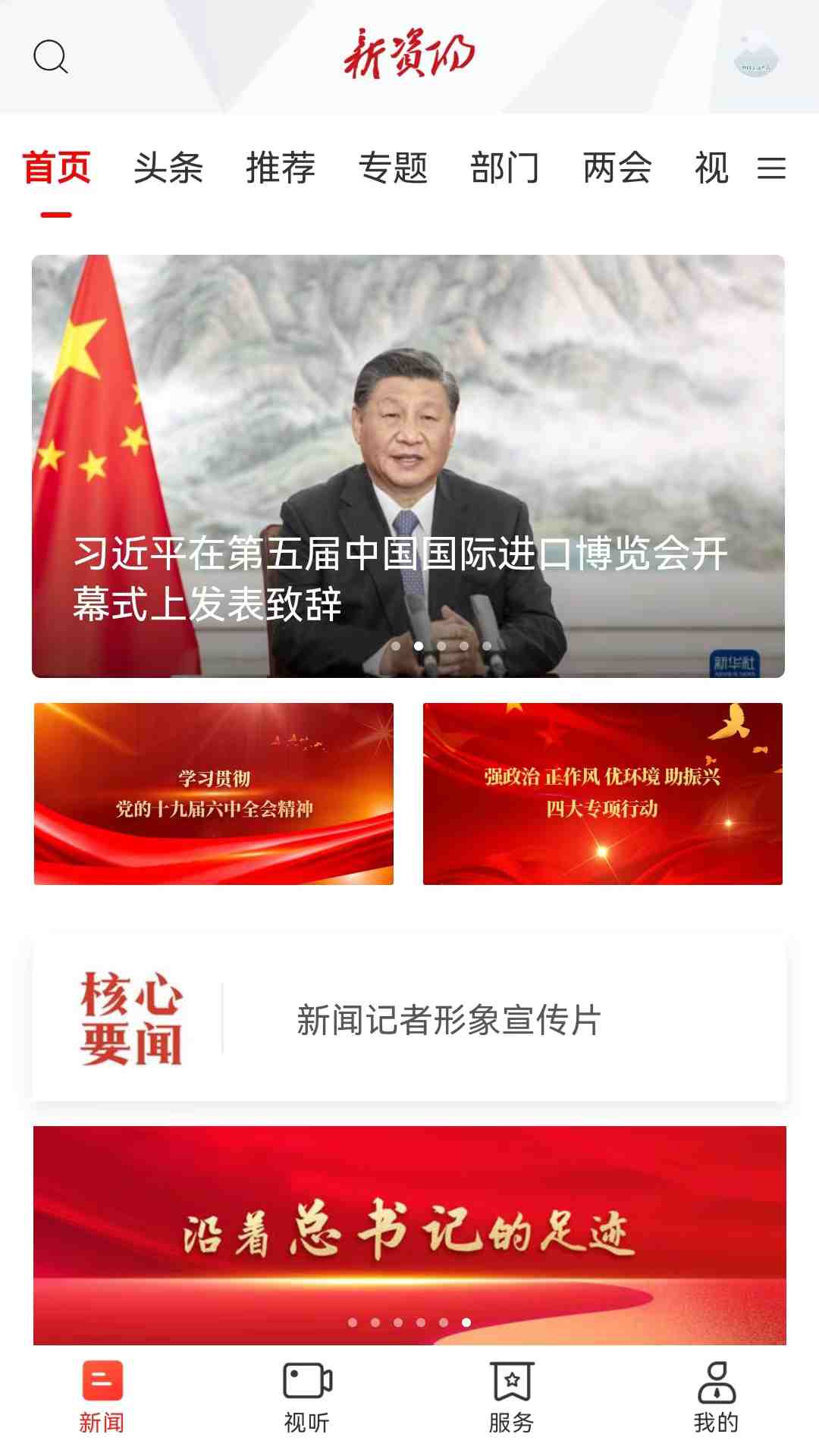Open the 四大专项行动 card
Viewport: 819px width, 1456px height.
coord(602,794)
